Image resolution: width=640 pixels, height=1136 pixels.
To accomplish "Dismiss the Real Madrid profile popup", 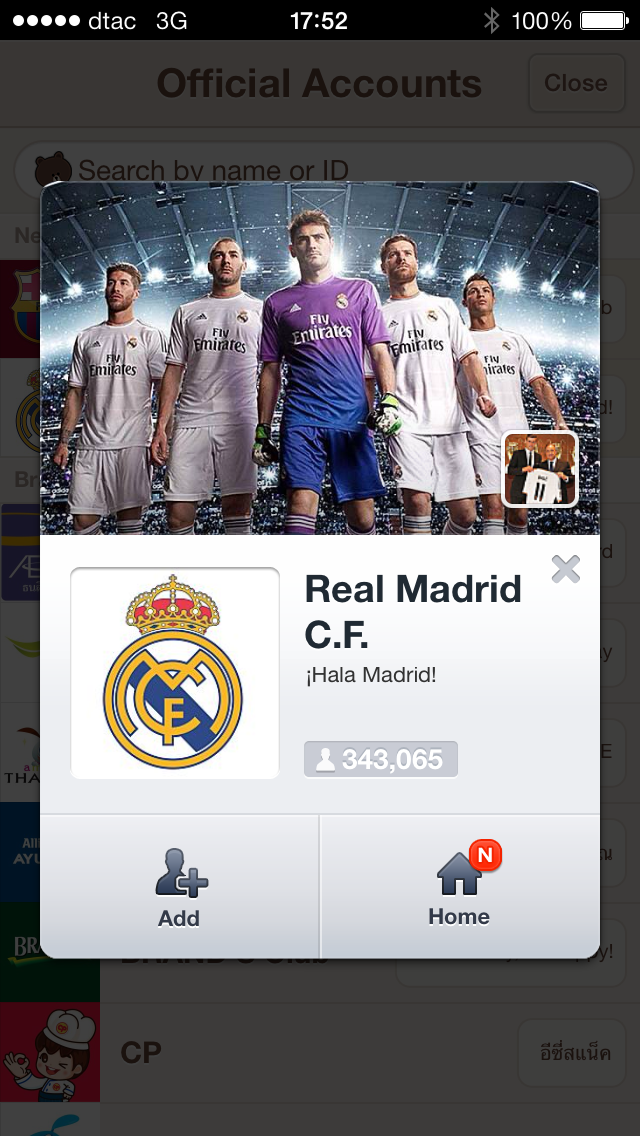I will click(565, 569).
